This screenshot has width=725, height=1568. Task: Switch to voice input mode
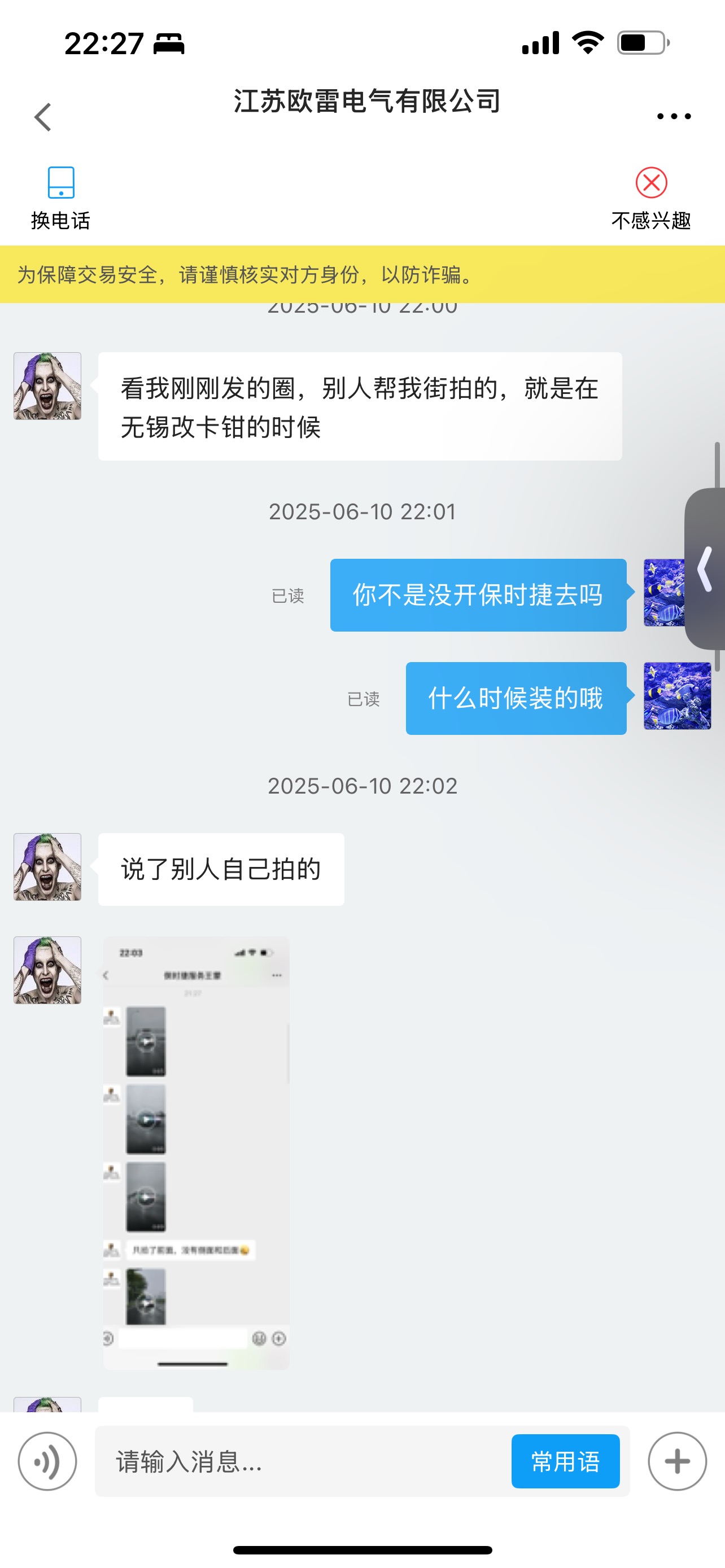tap(47, 1461)
